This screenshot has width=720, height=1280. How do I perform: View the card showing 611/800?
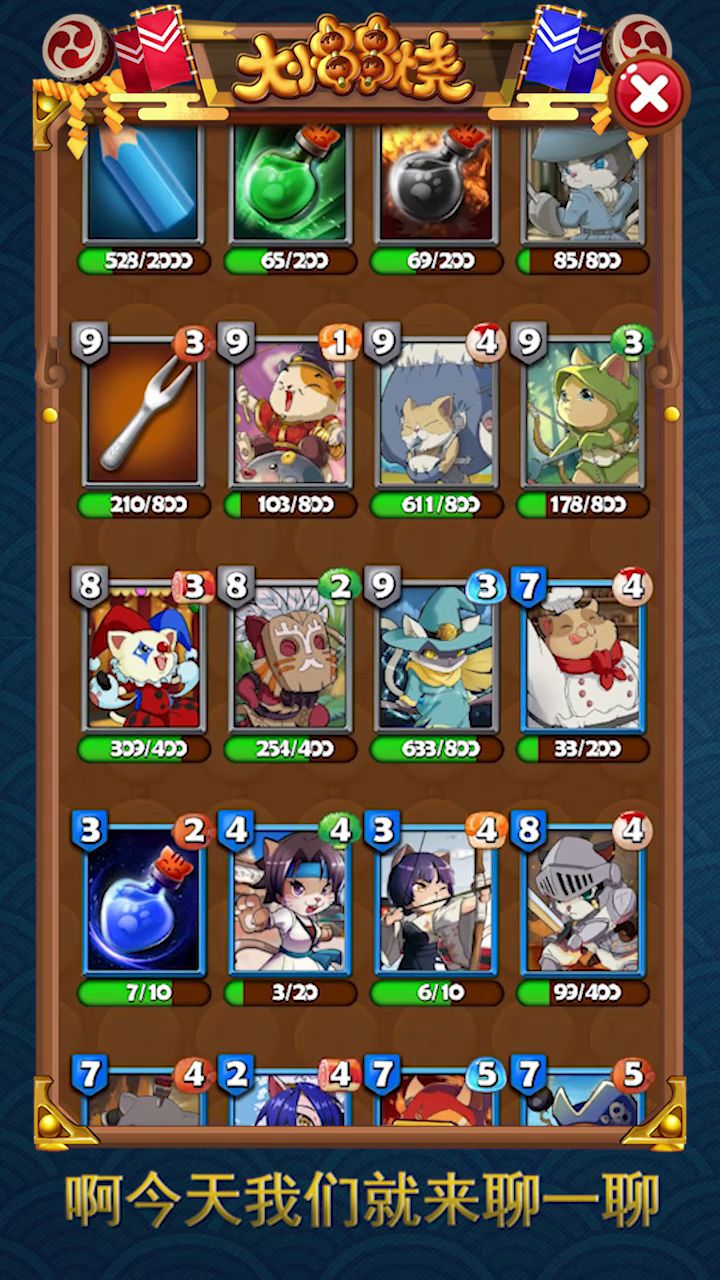tap(436, 410)
